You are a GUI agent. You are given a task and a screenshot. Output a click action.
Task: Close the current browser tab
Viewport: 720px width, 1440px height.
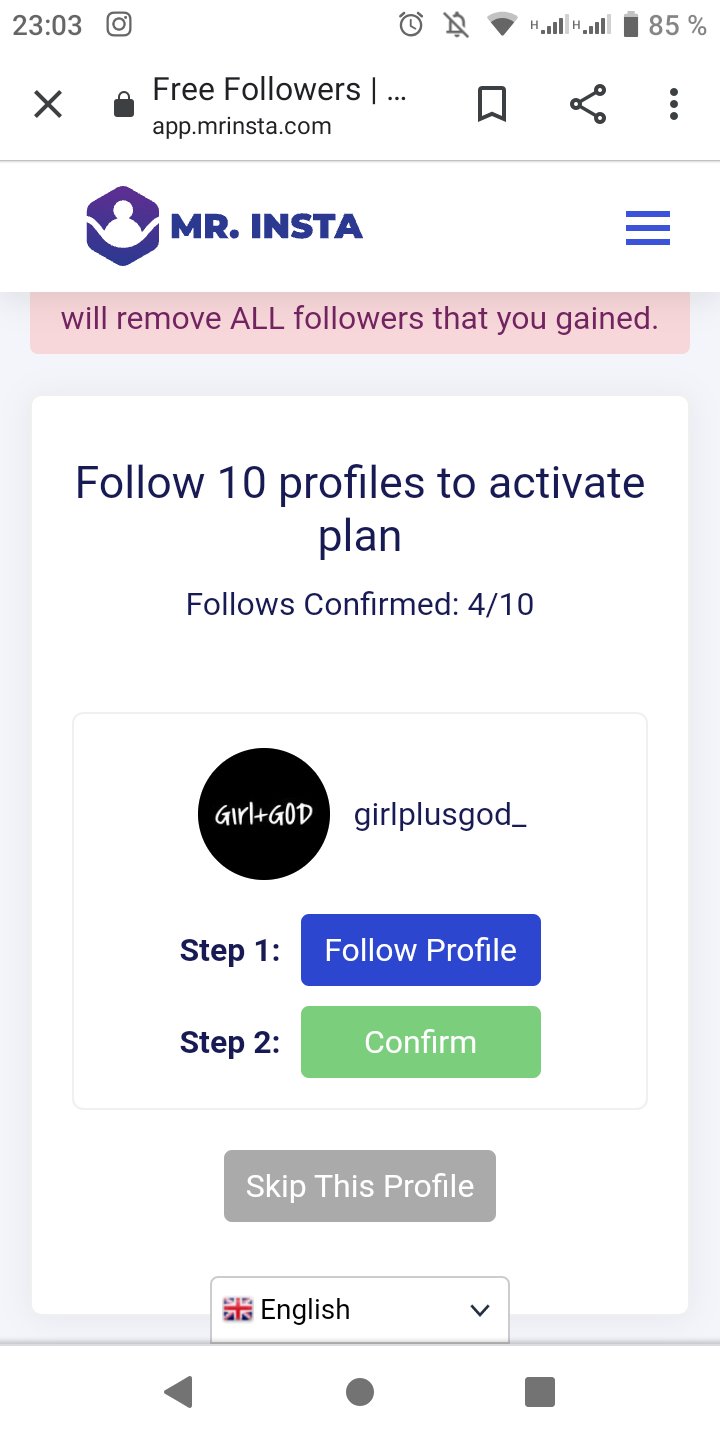click(x=47, y=103)
